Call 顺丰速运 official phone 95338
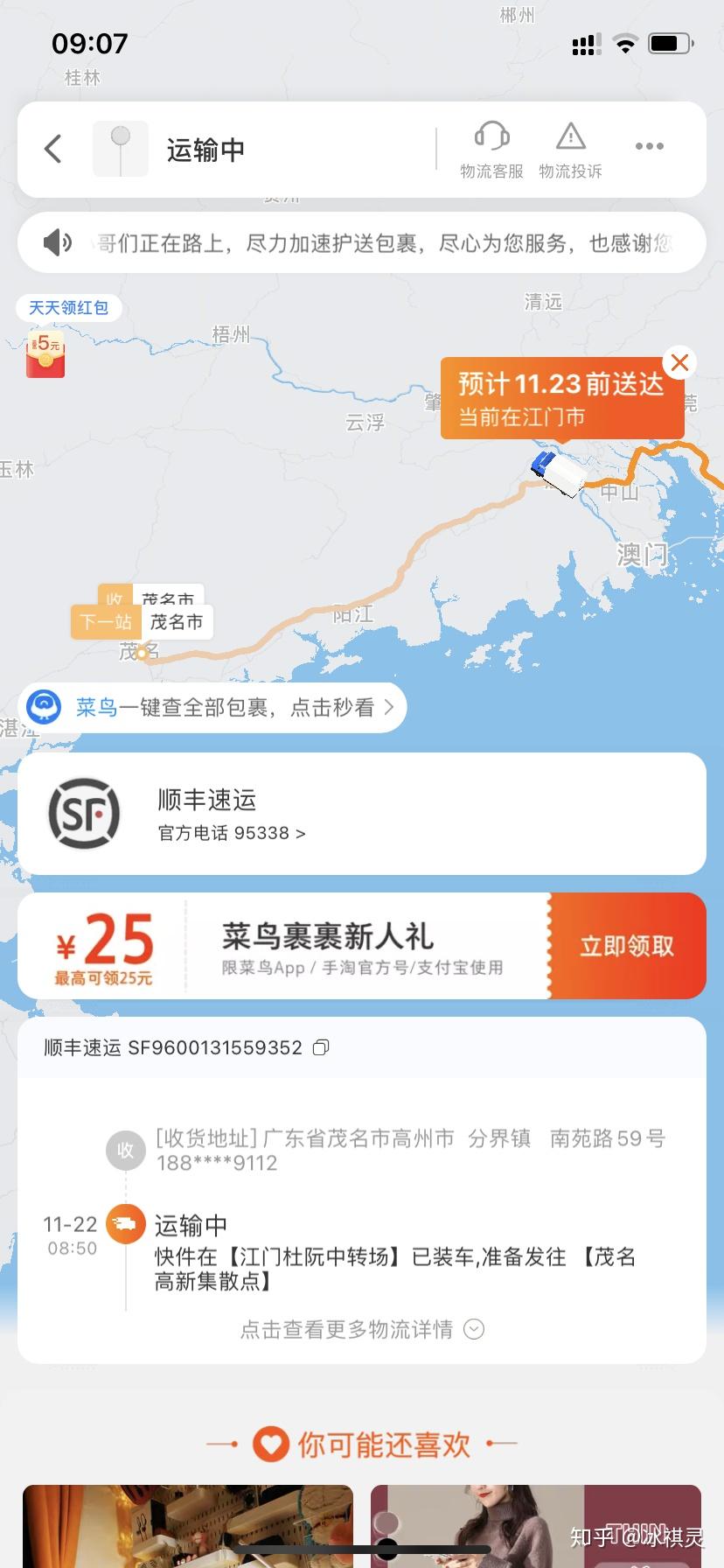 tap(232, 833)
